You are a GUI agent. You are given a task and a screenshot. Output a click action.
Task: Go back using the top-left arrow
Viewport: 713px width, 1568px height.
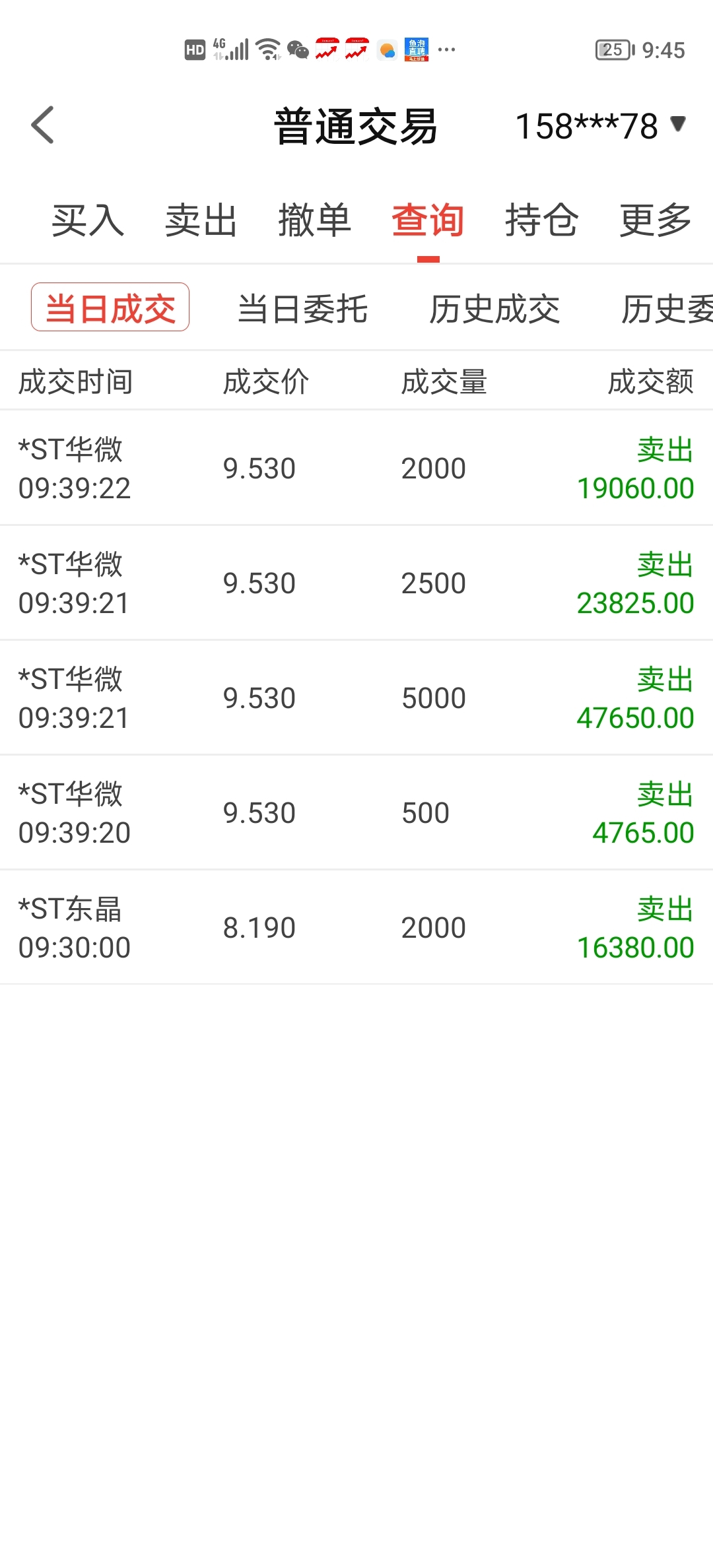point(43,125)
